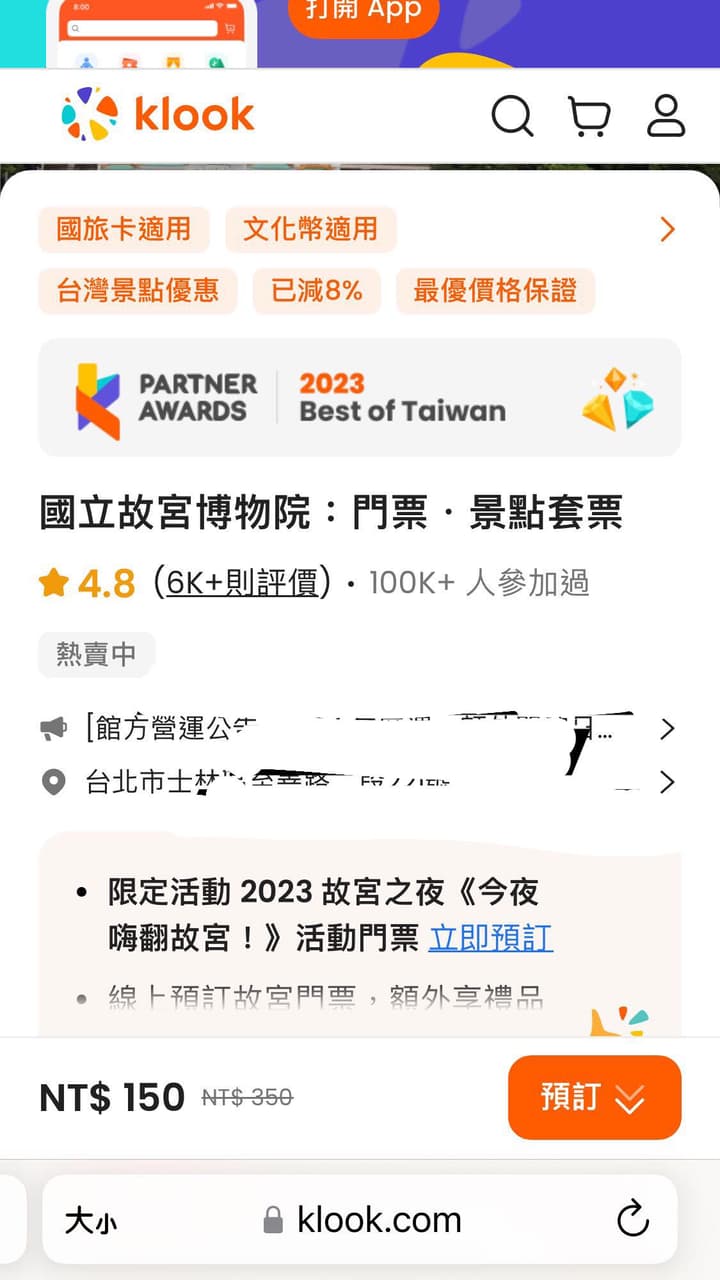
Task: Follow the 立即預訂 link
Action: (x=490, y=938)
